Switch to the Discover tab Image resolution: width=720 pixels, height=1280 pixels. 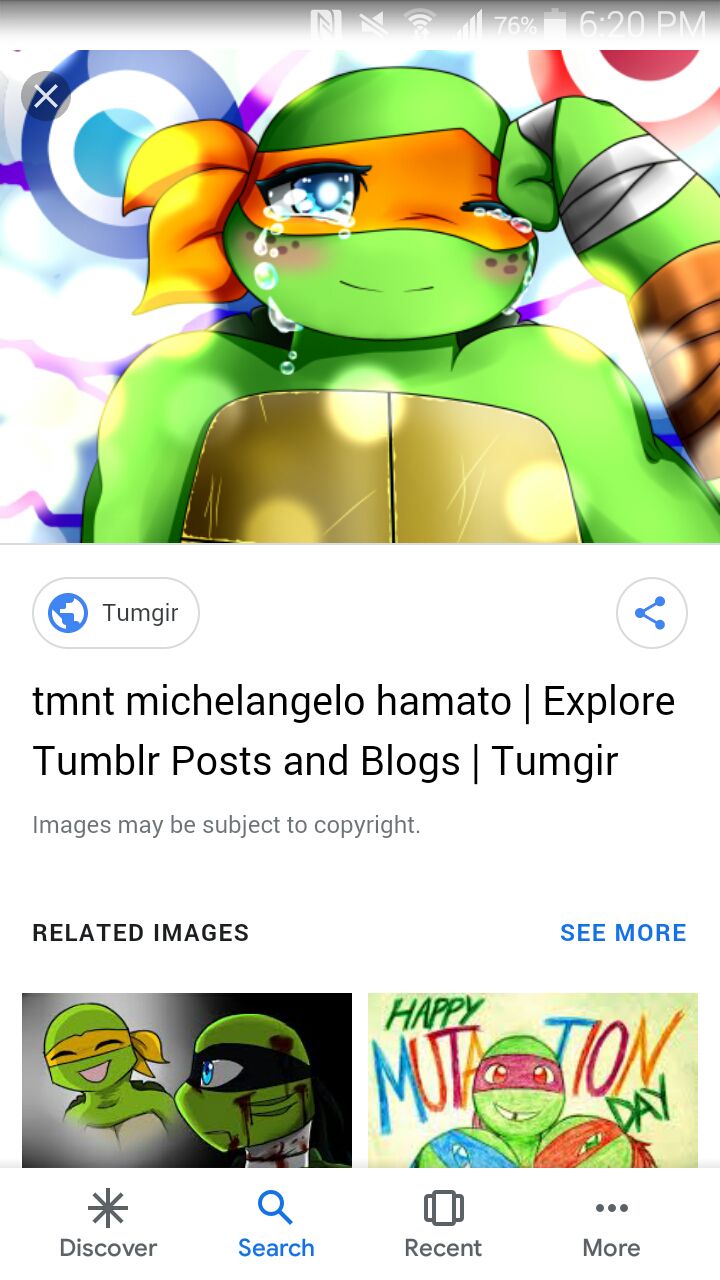pos(108,1225)
